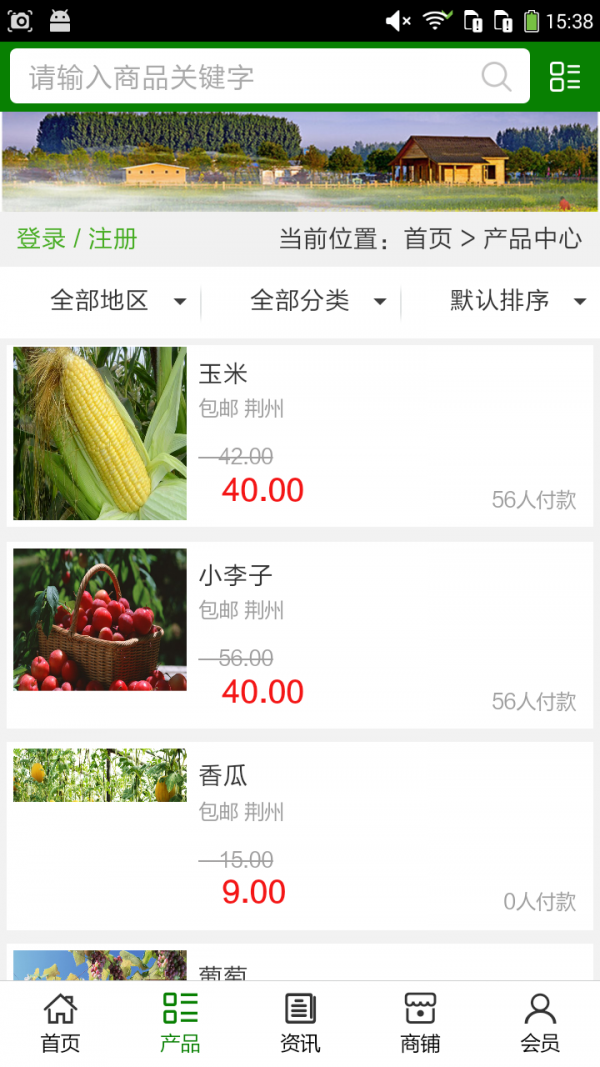The width and height of the screenshot is (600, 1067).
Task: Tap the magnifier search icon
Action: click(496, 77)
